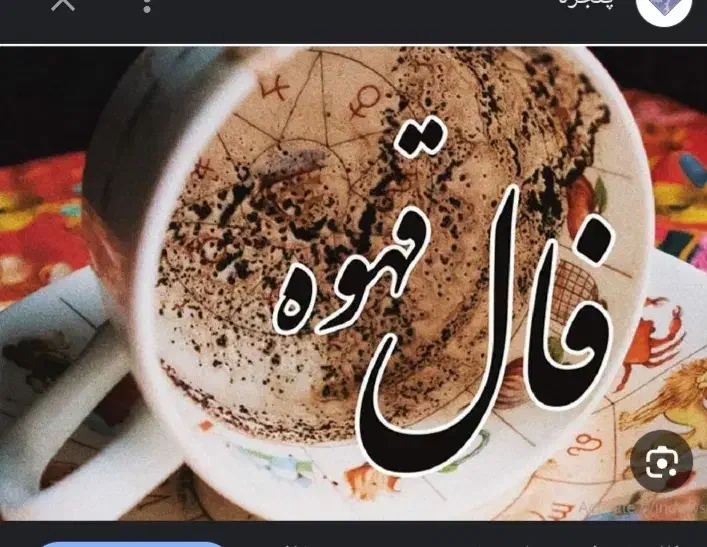This screenshot has height=547, width=707.
Task: Close the image viewer
Action: tap(63, 5)
